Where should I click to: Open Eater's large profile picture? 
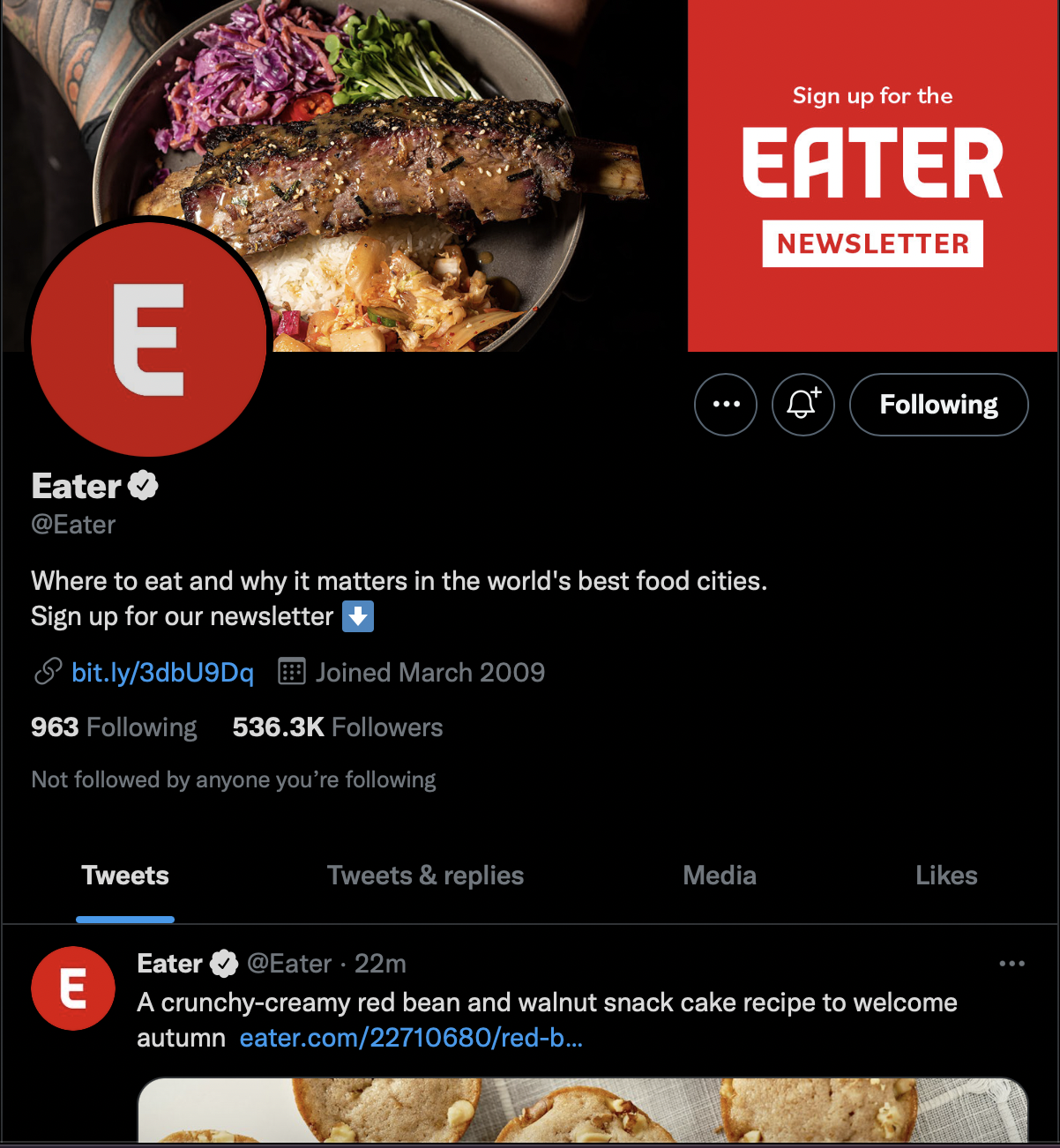tap(148, 339)
